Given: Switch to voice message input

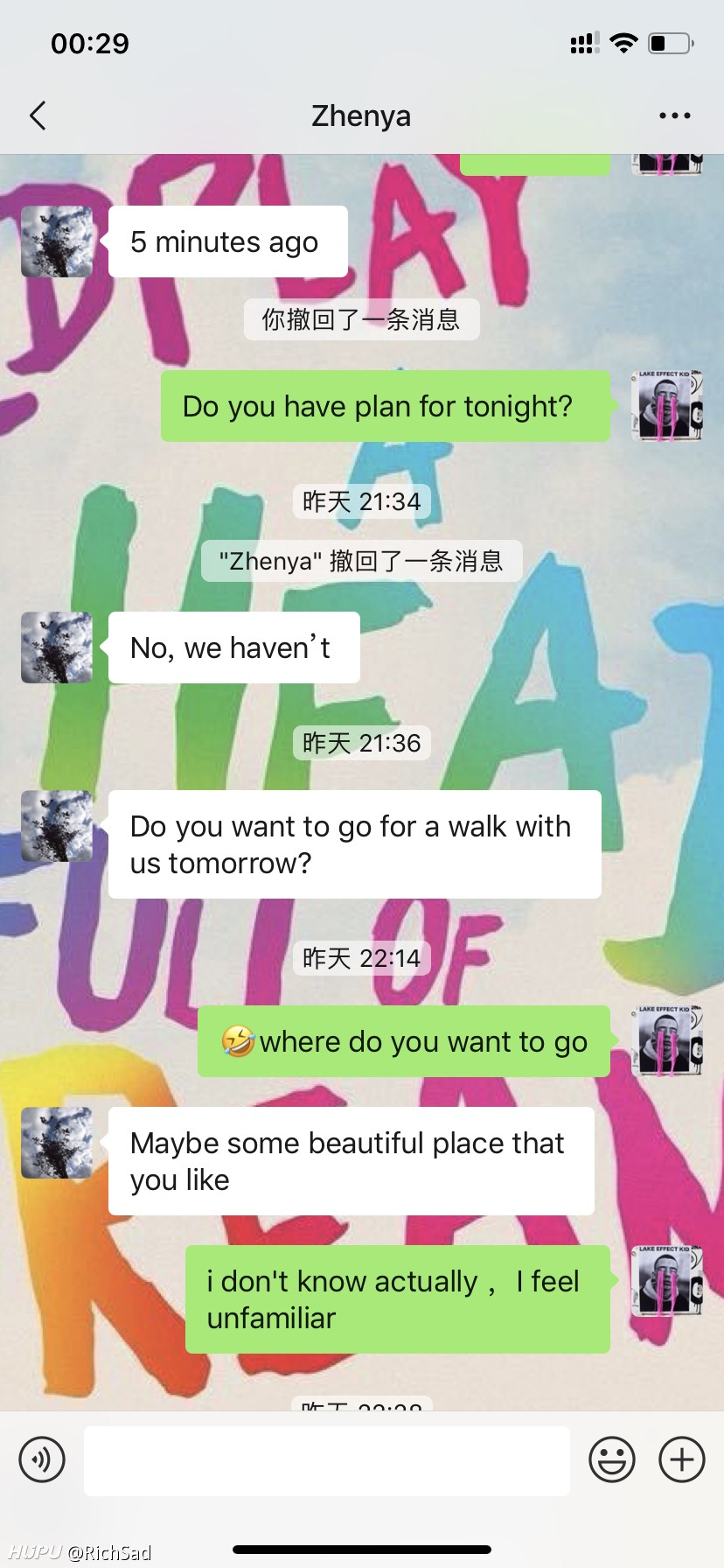Looking at the screenshot, I should [x=42, y=1459].
